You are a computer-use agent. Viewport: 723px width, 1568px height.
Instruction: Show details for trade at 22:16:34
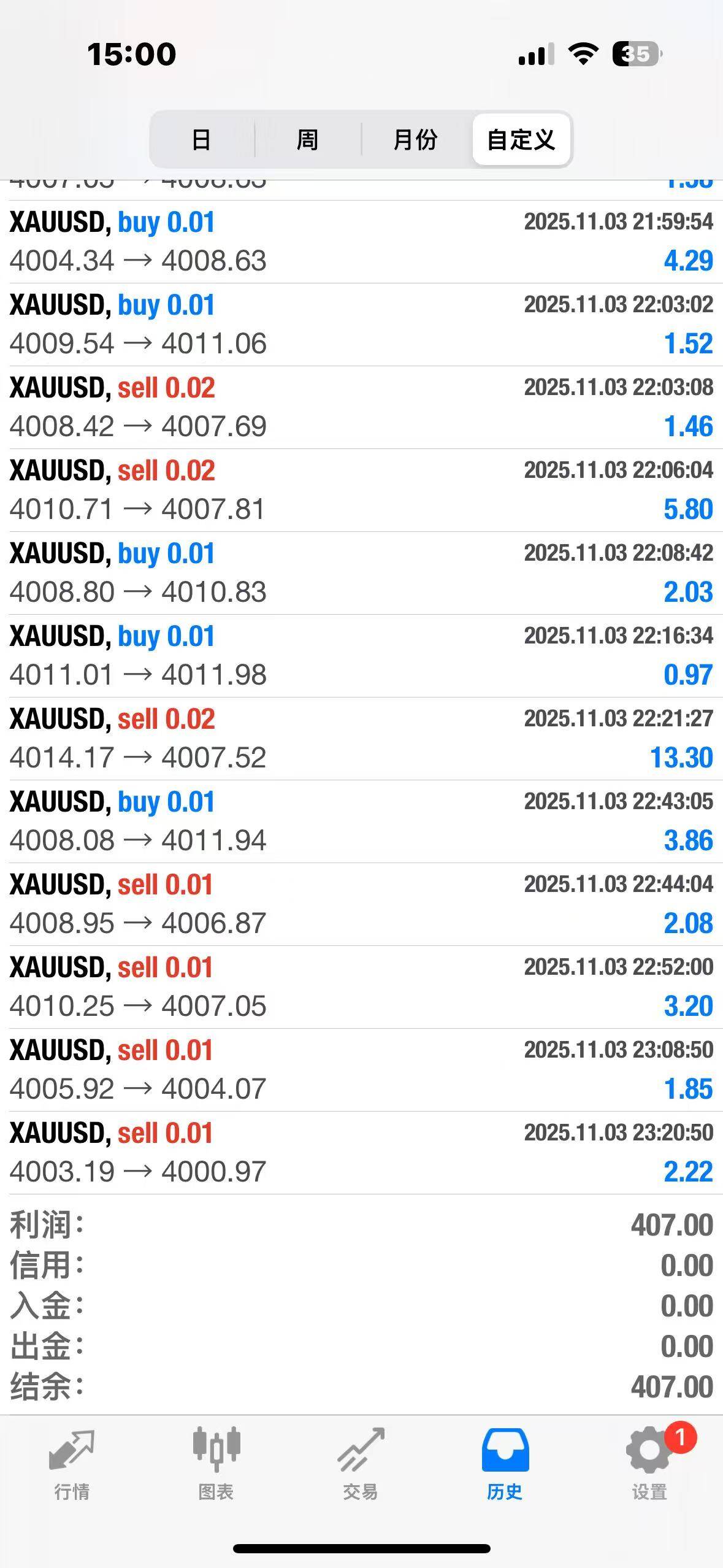click(361, 656)
